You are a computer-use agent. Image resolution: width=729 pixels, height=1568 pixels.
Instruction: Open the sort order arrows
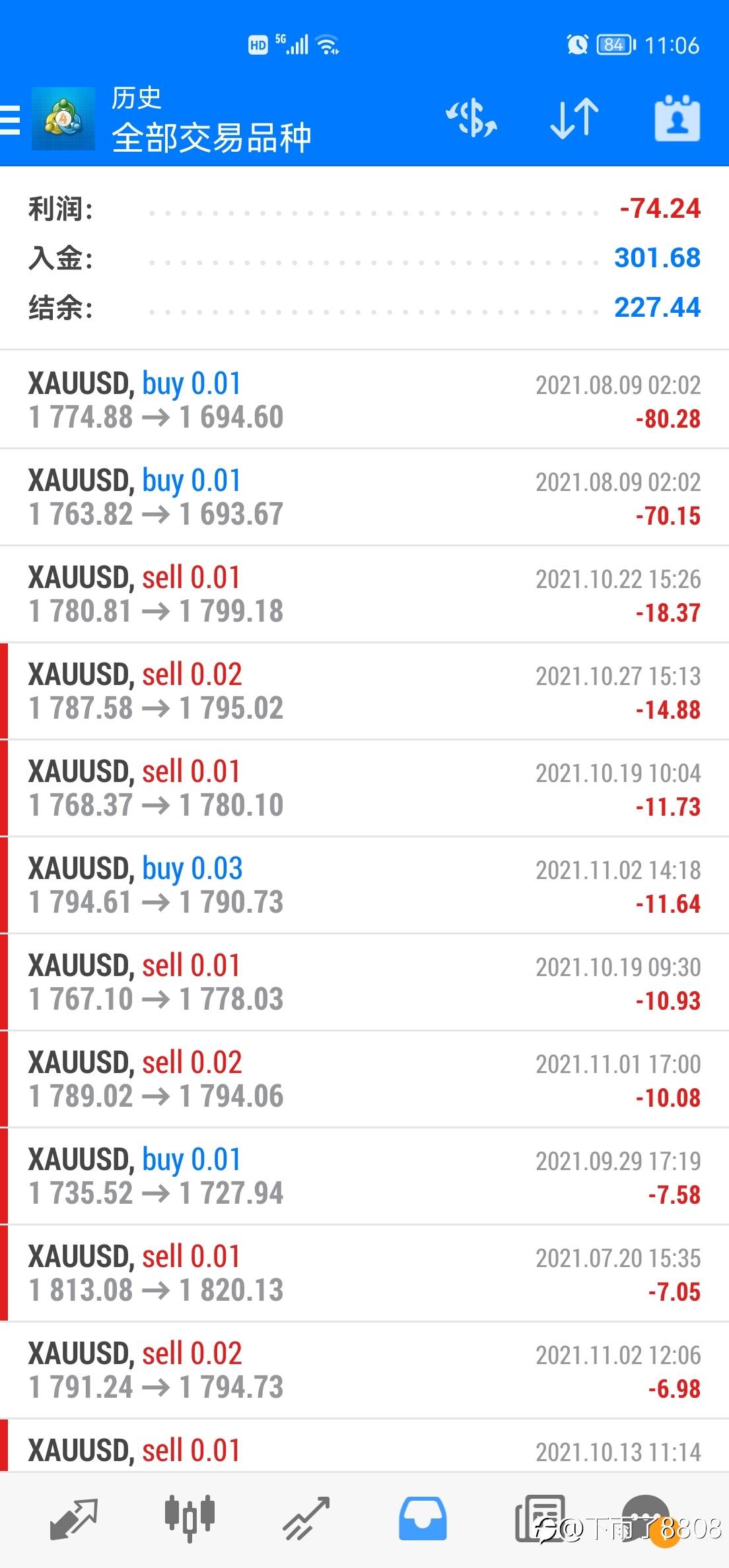click(574, 119)
